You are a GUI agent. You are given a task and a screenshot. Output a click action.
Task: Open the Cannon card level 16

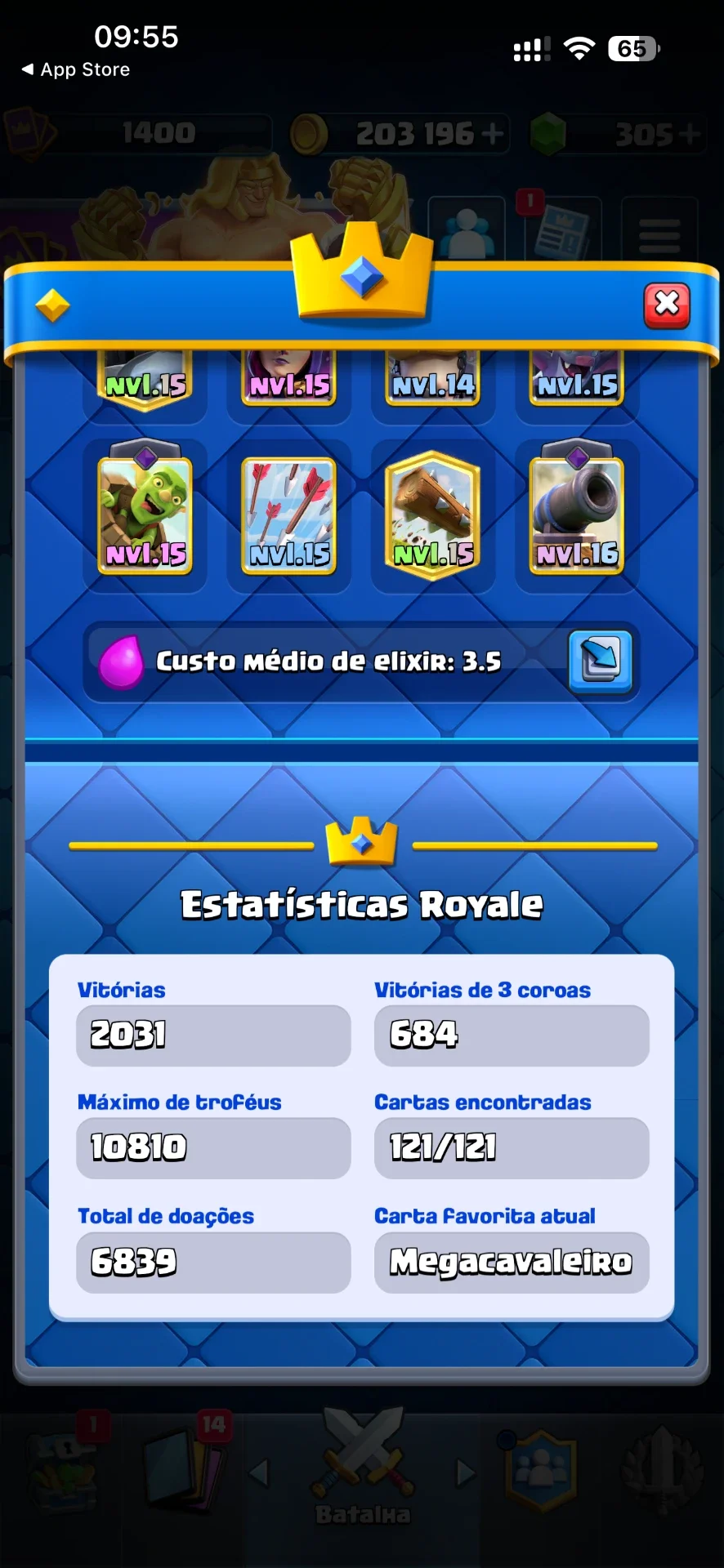coord(577,509)
